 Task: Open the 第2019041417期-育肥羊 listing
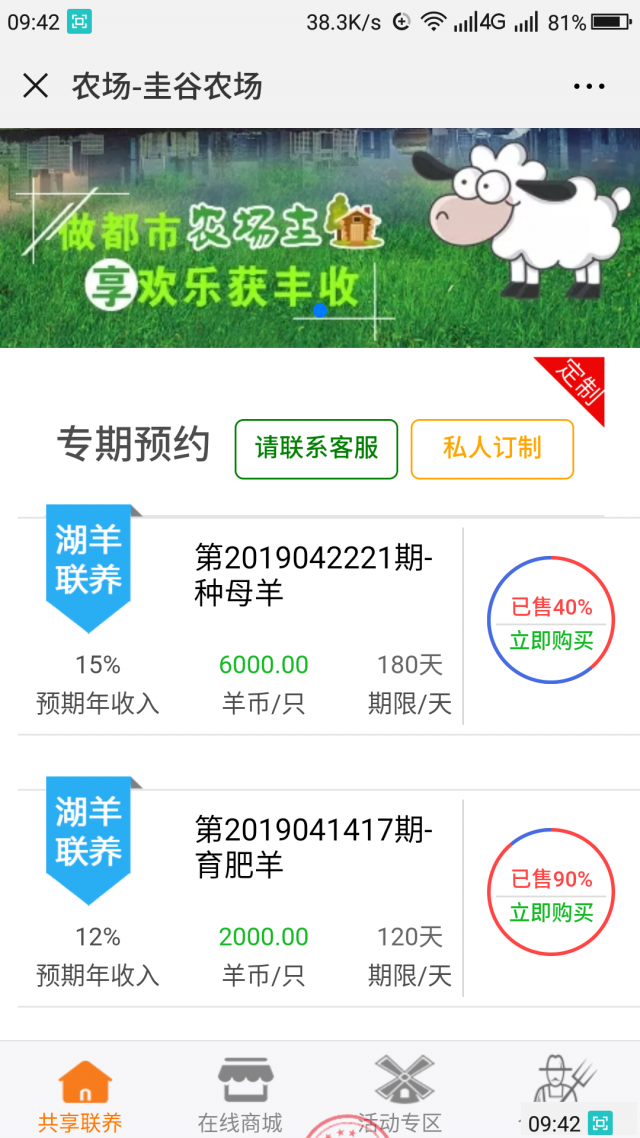(314, 847)
